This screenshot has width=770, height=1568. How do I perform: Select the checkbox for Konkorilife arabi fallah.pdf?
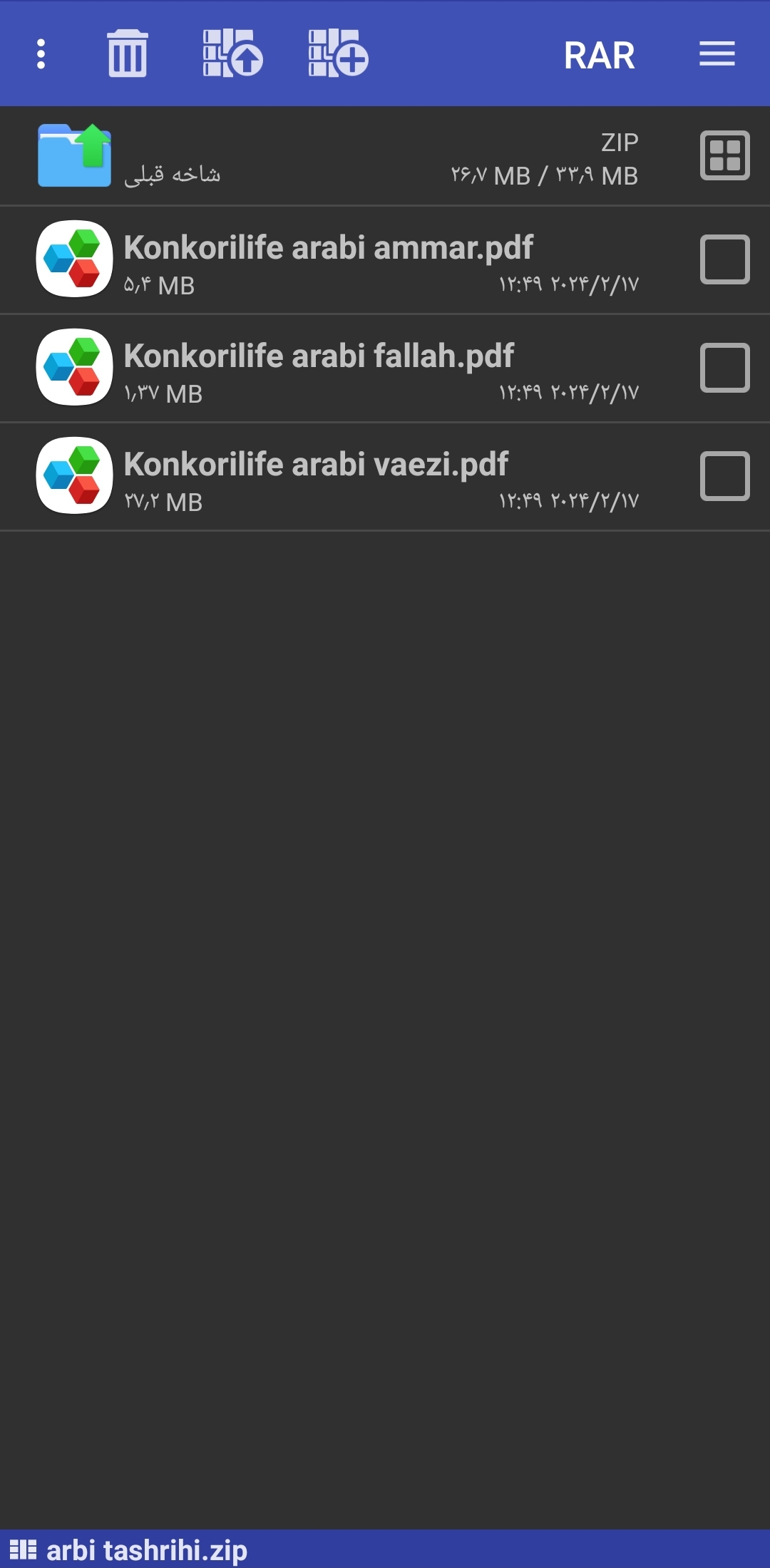pos(724,368)
